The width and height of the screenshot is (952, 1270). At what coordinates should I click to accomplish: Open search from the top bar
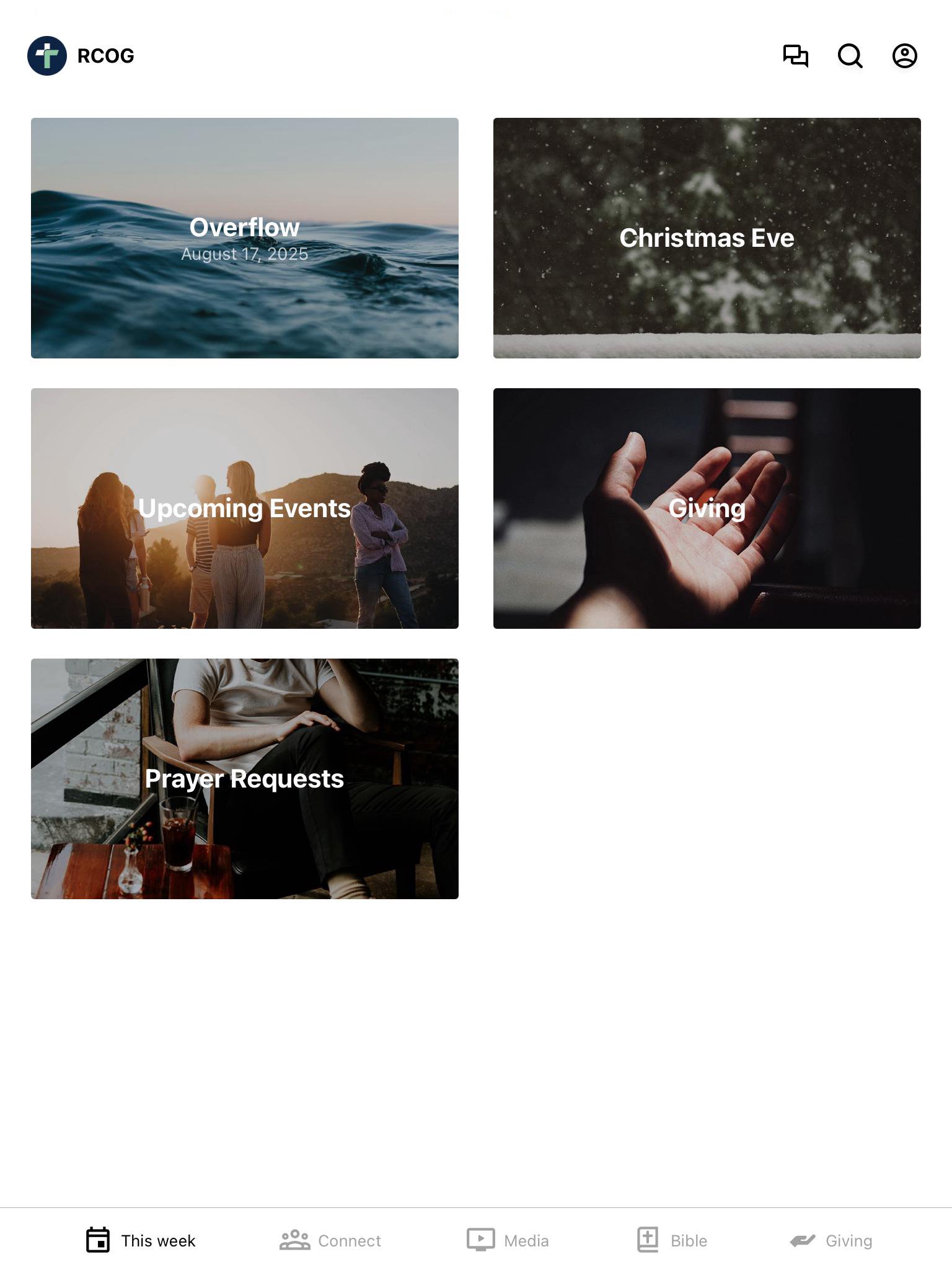[x=850, y=56]
